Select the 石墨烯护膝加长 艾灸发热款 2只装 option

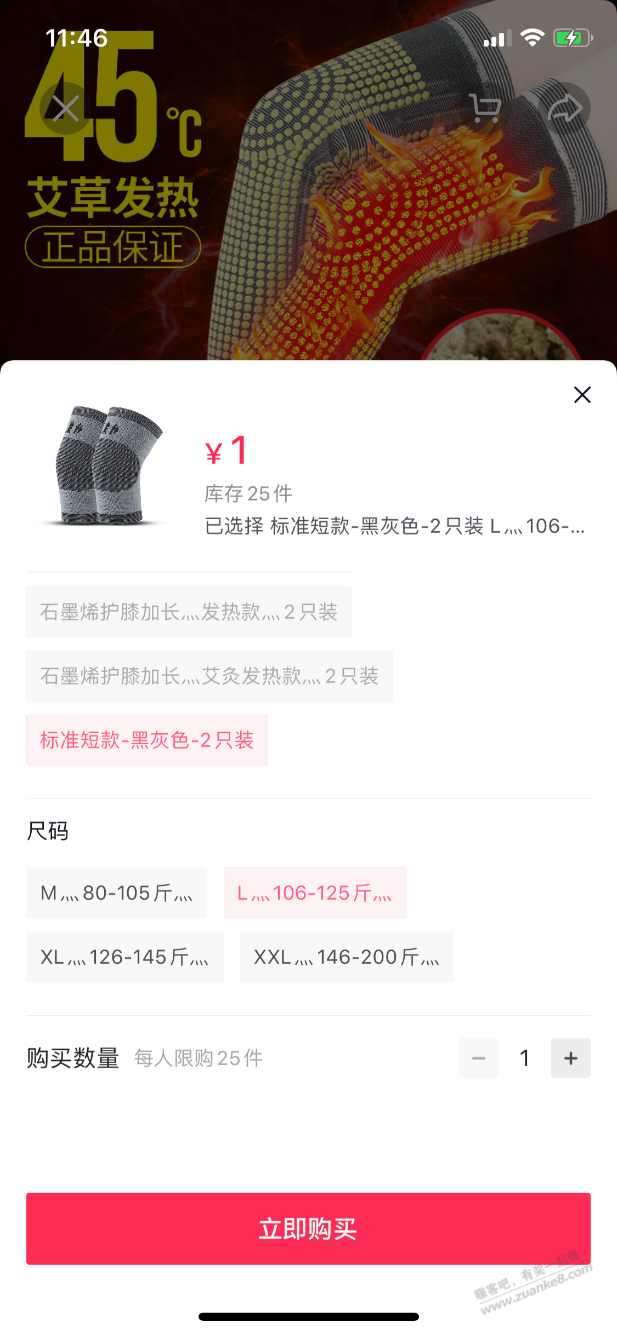pyautogui.click(x=209, y=676)
